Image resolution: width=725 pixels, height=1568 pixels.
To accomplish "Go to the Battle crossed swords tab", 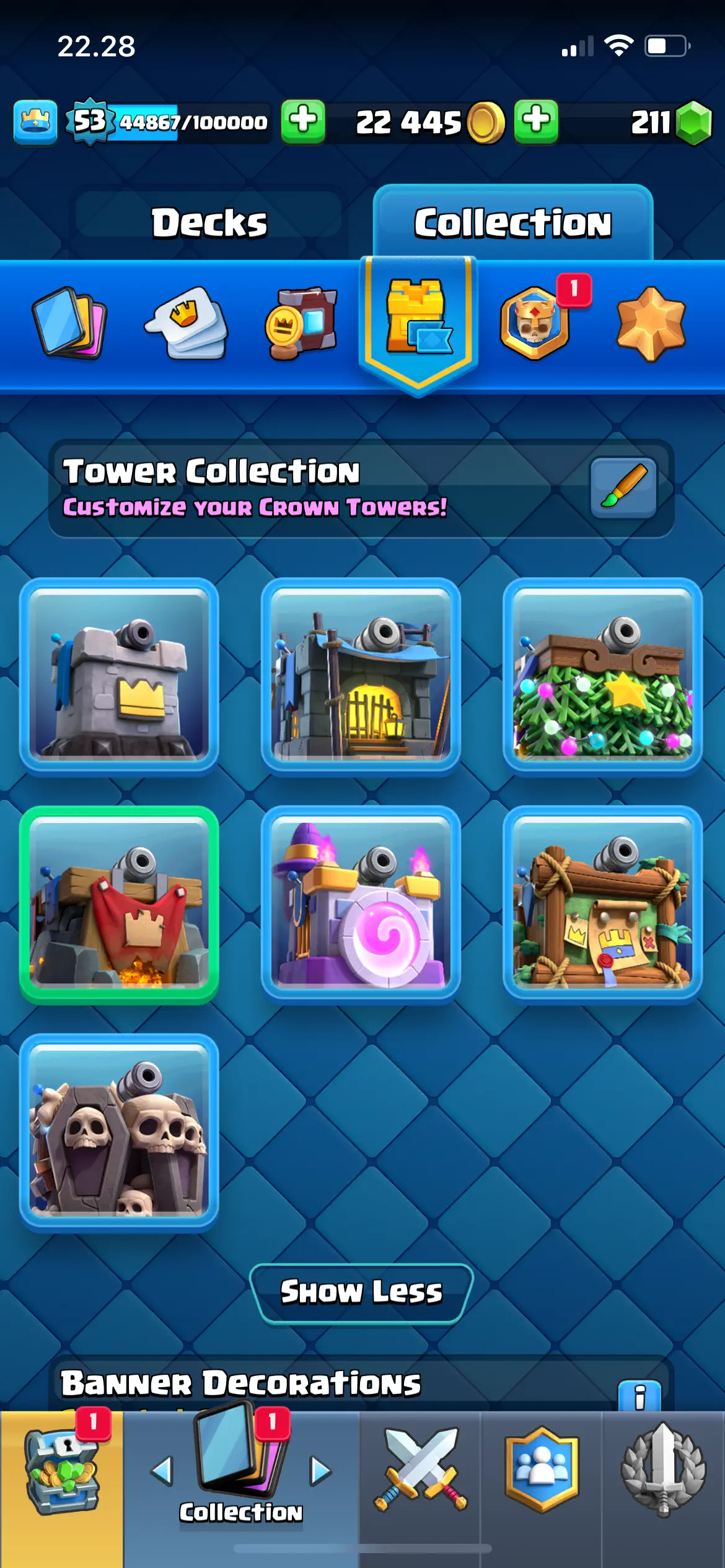I will tap(420, 1470).
